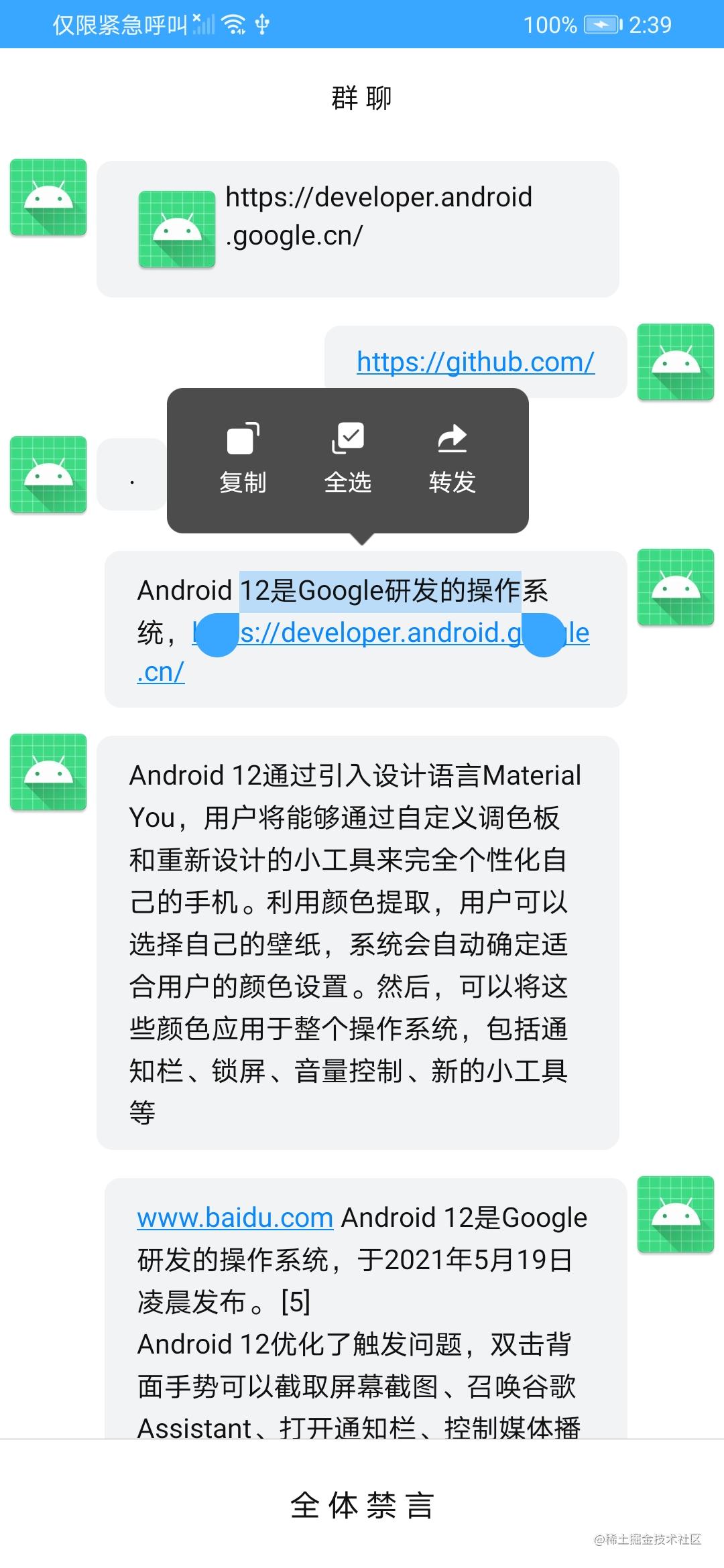Open the www.baidu.com link
Image resolution: width=724 pixels, height=1568 pixels.
234,1217
